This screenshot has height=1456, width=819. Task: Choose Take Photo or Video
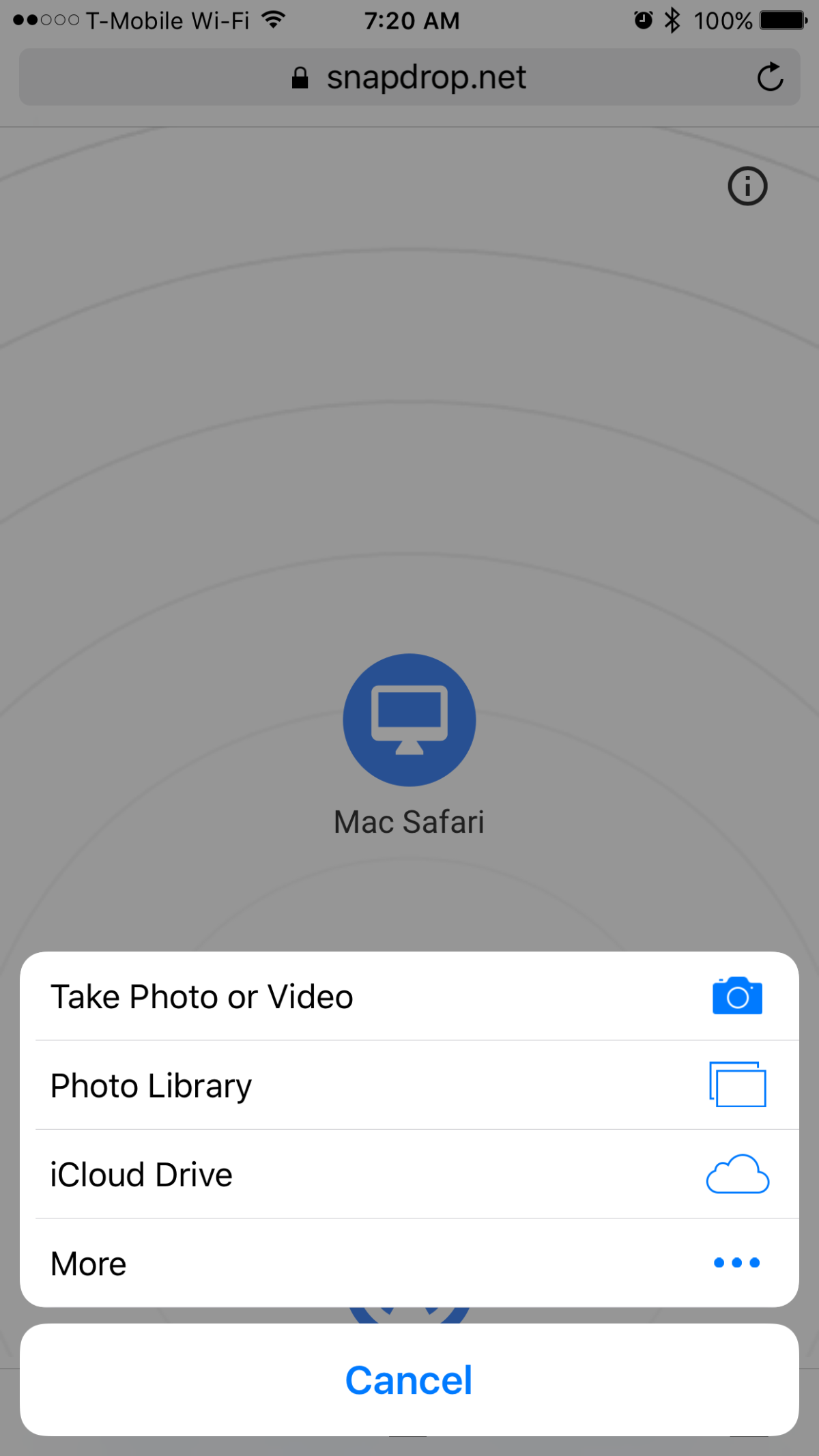coord(201,995)
